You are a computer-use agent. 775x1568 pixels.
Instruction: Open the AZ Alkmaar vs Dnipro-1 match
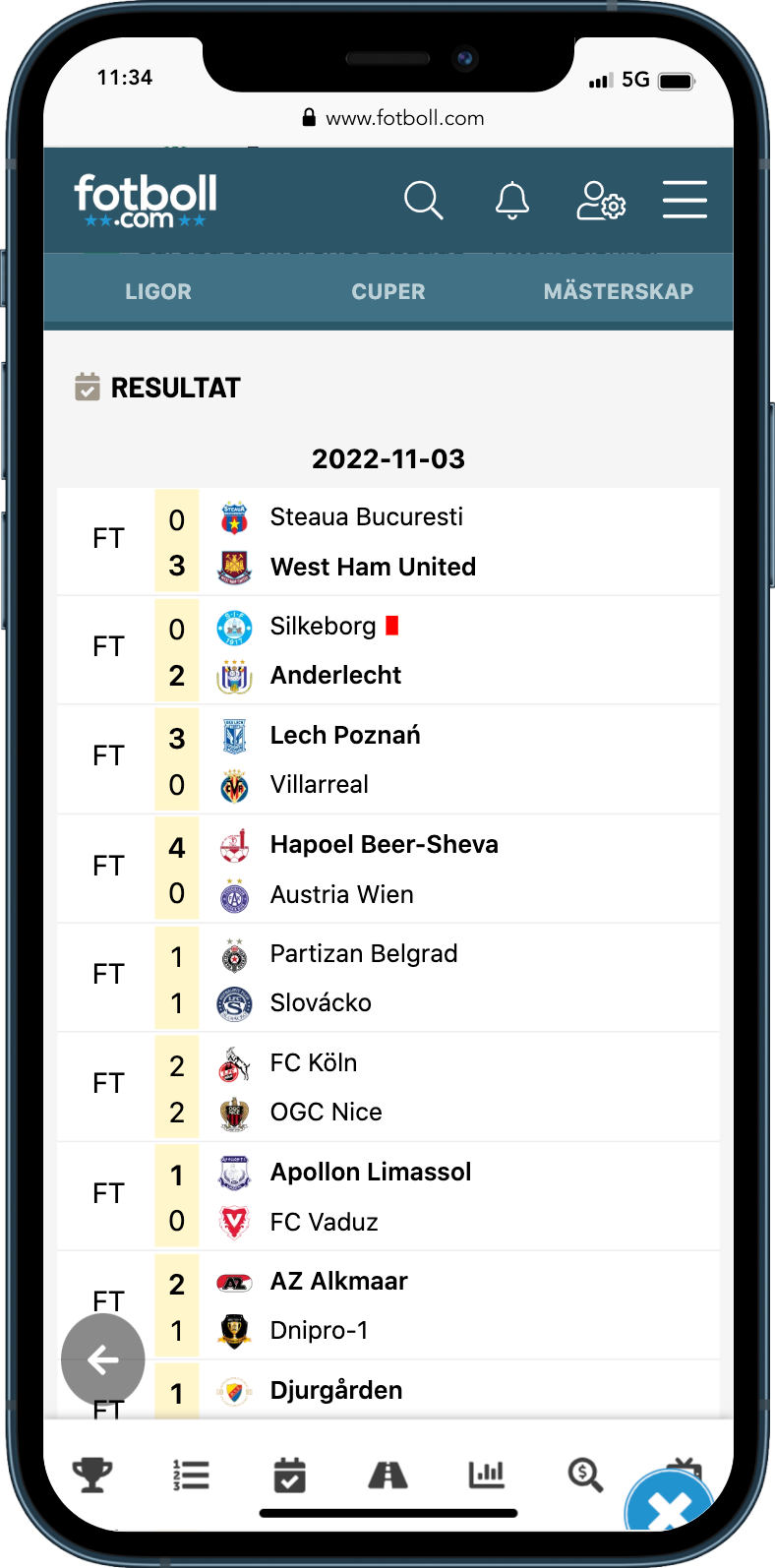tap(388, 1305)
